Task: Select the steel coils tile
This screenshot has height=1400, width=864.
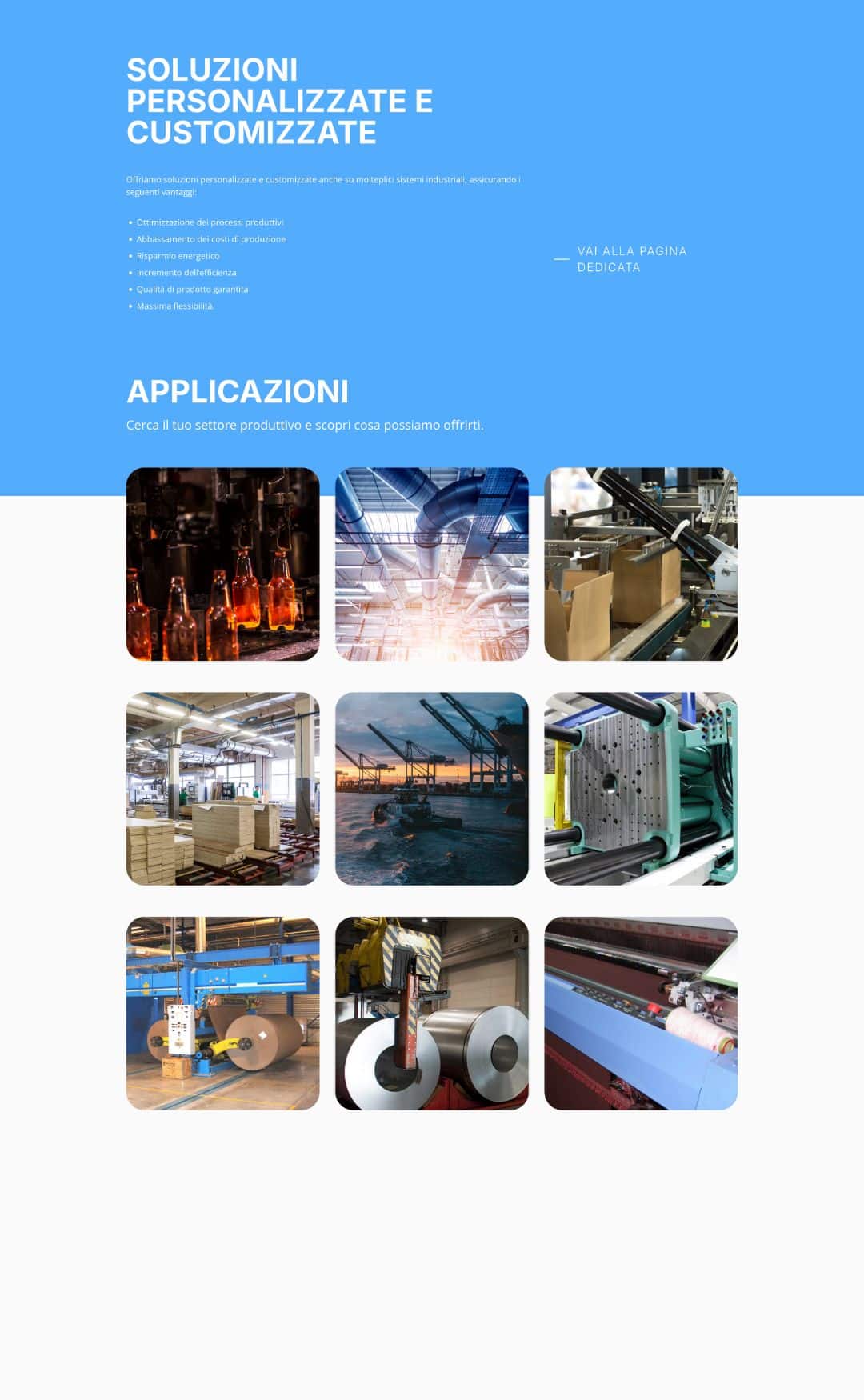Action: point(432,1014)
